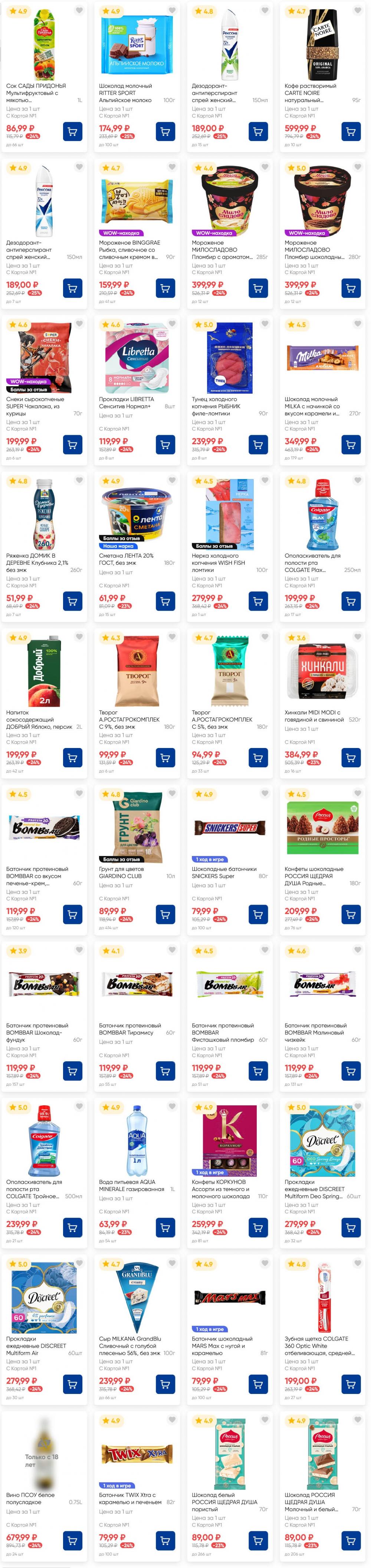Add COLGATE Plax mouthwash to cart
Image resolution: width=371 pixels, height=1568 pixels.
(x=351, y=601)
